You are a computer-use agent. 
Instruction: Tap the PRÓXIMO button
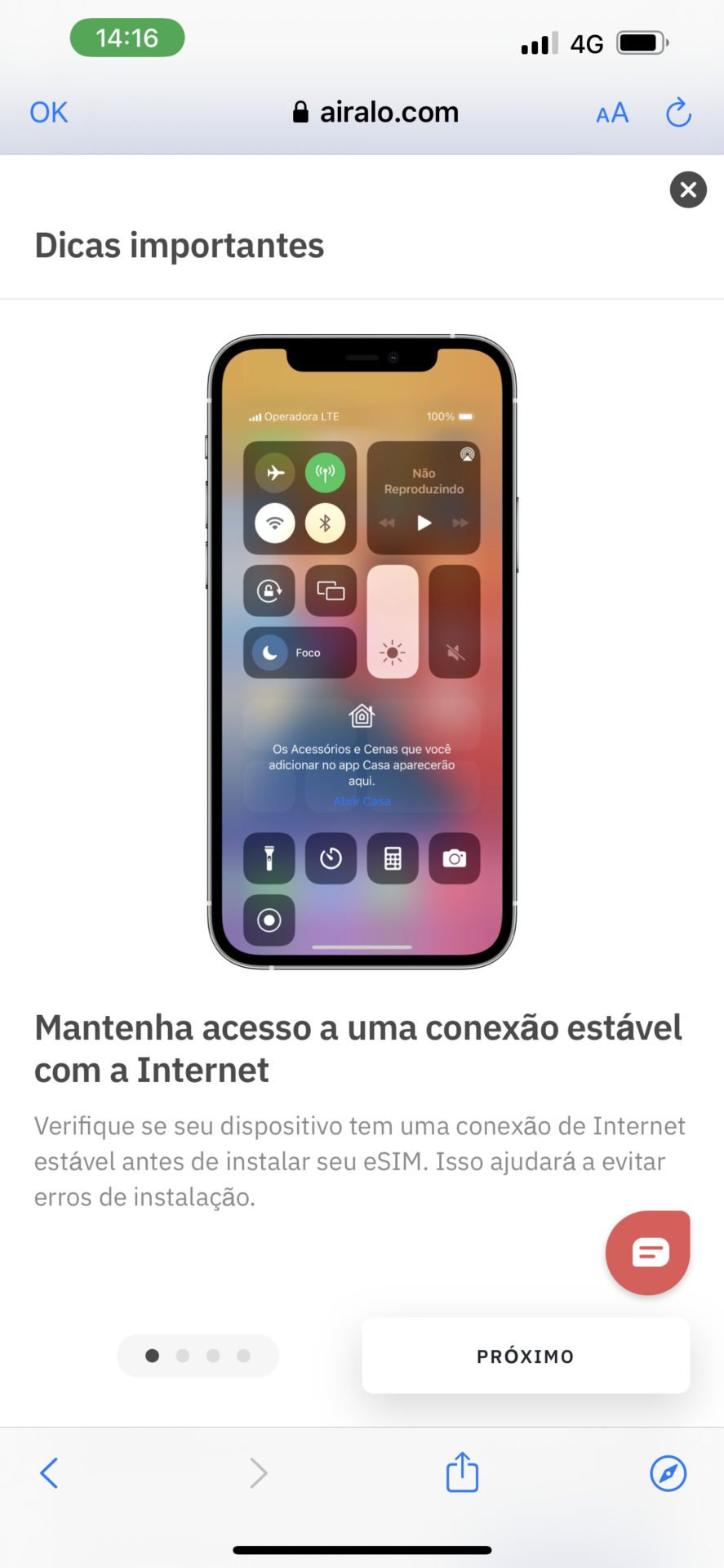click(526, 1356)
